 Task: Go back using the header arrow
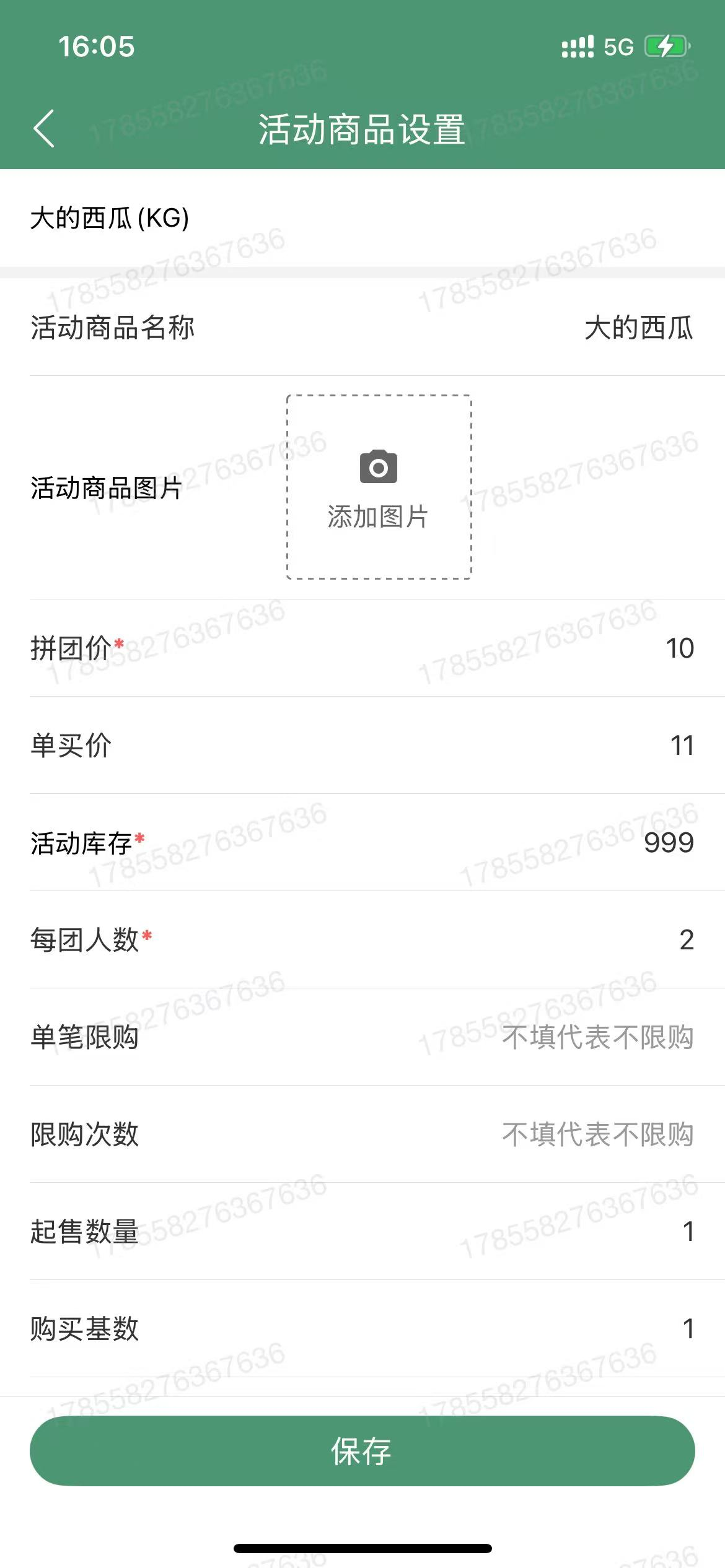click(x=44, y=129)
